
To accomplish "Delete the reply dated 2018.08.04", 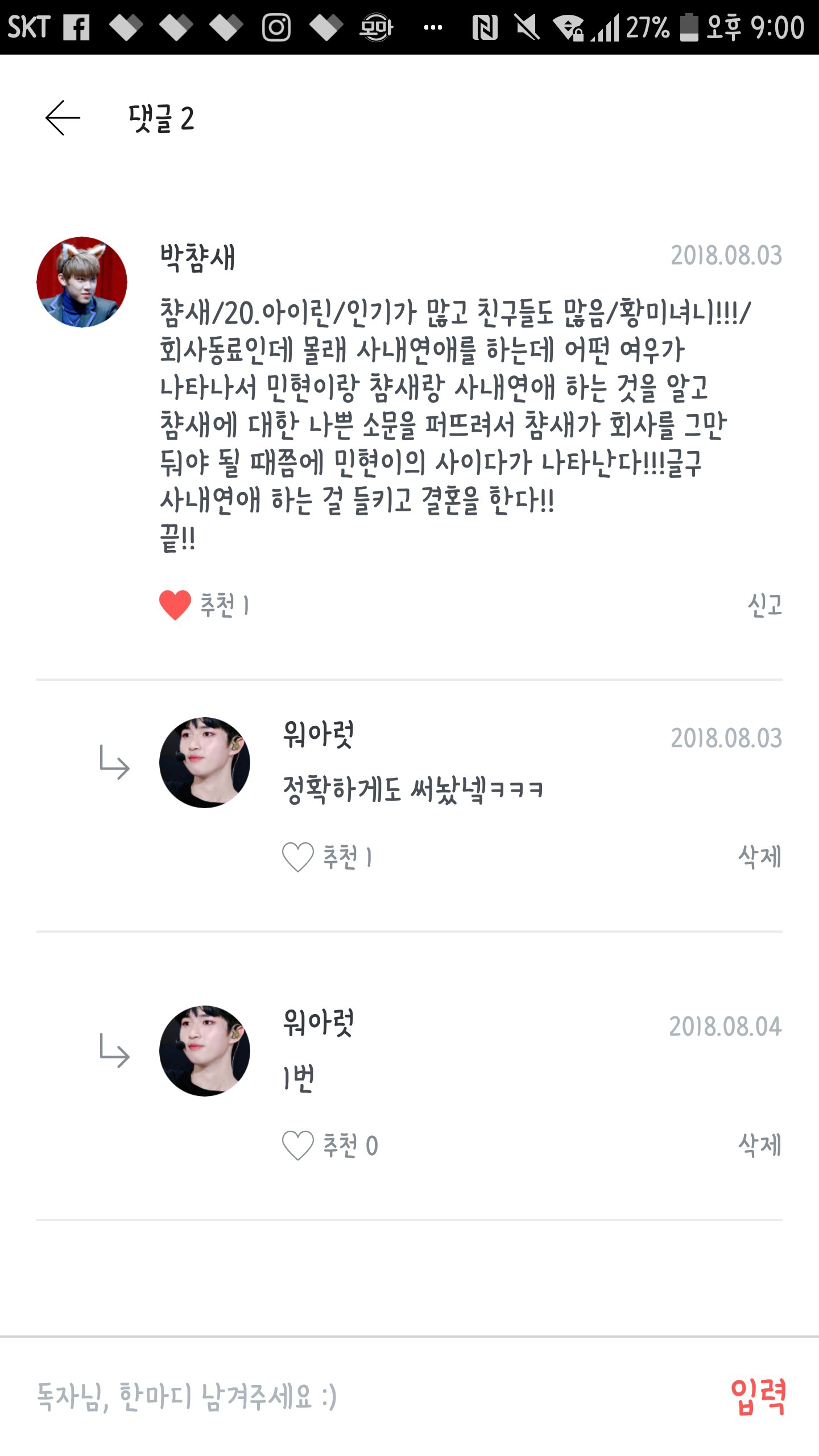I will coord(759,1145).
